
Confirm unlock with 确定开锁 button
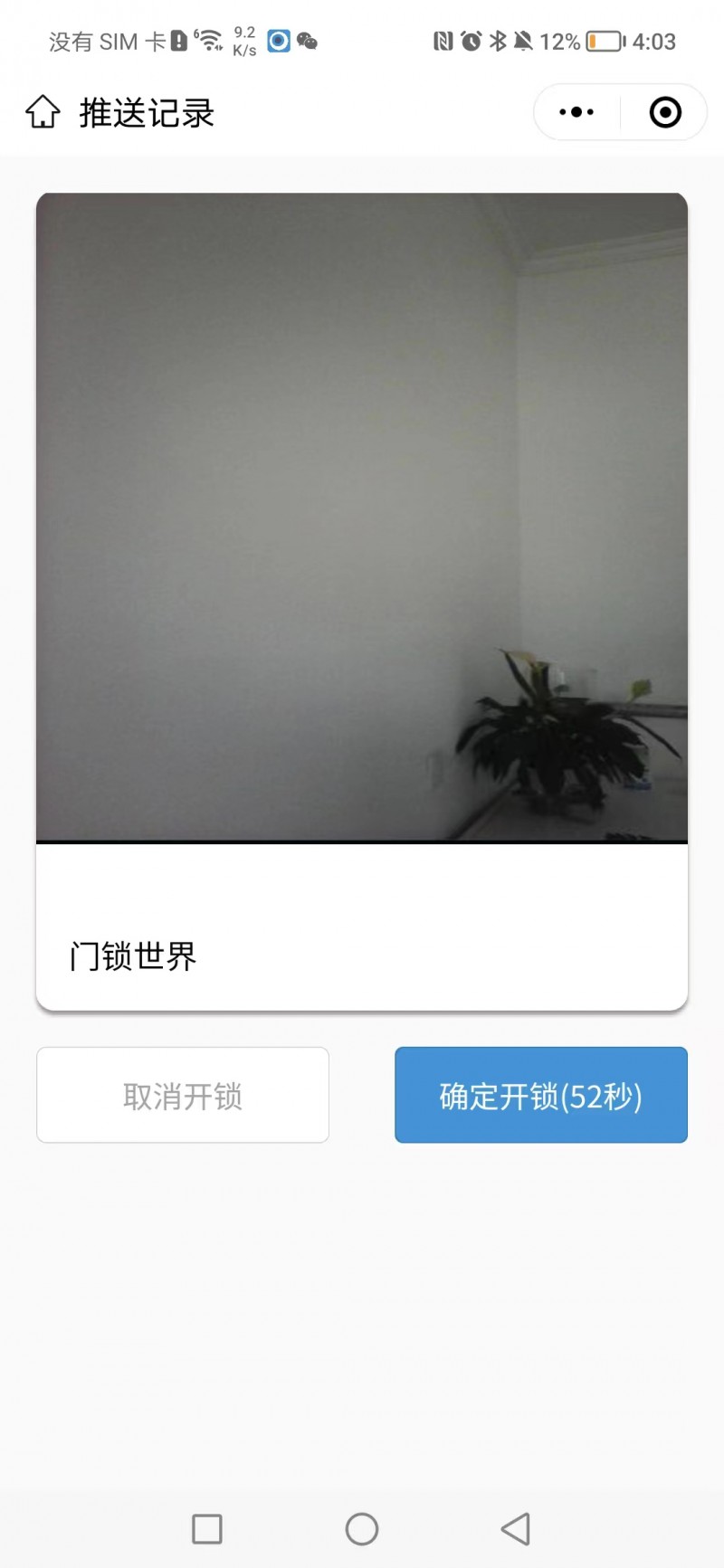[x=541, y=1096]
